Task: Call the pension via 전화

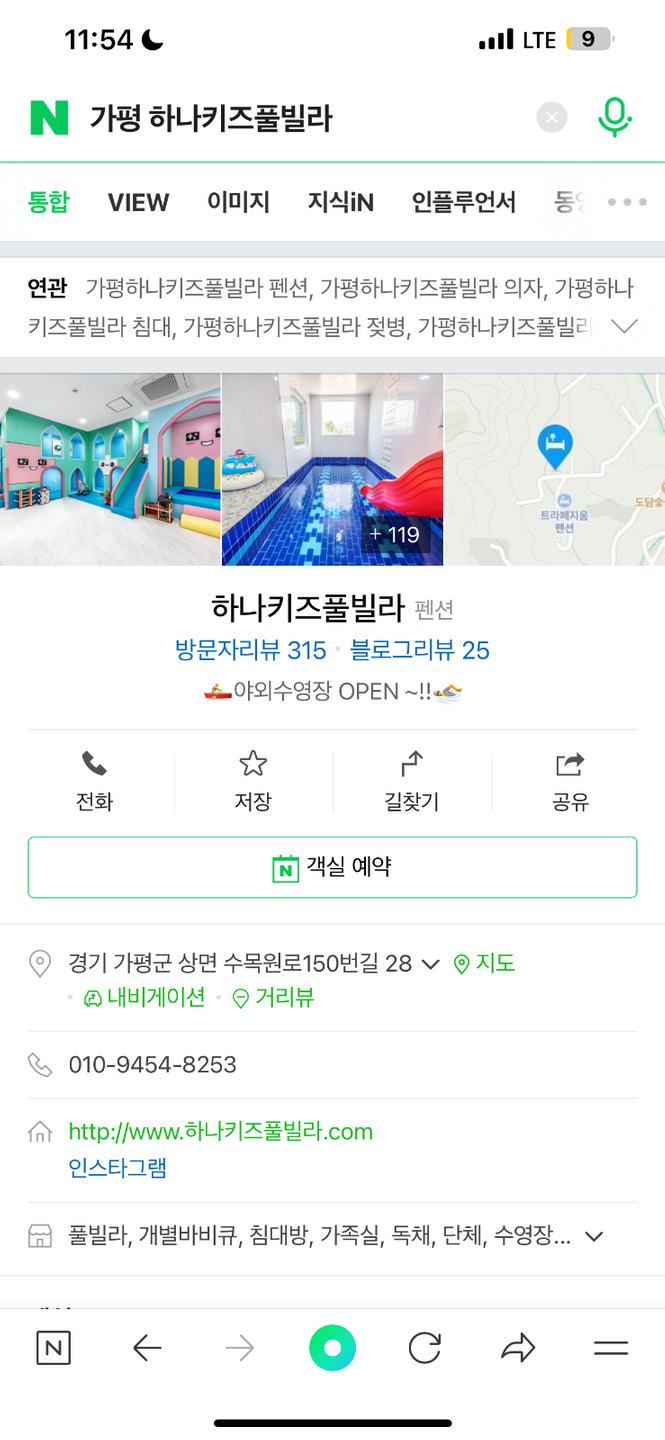Action: 94,782
